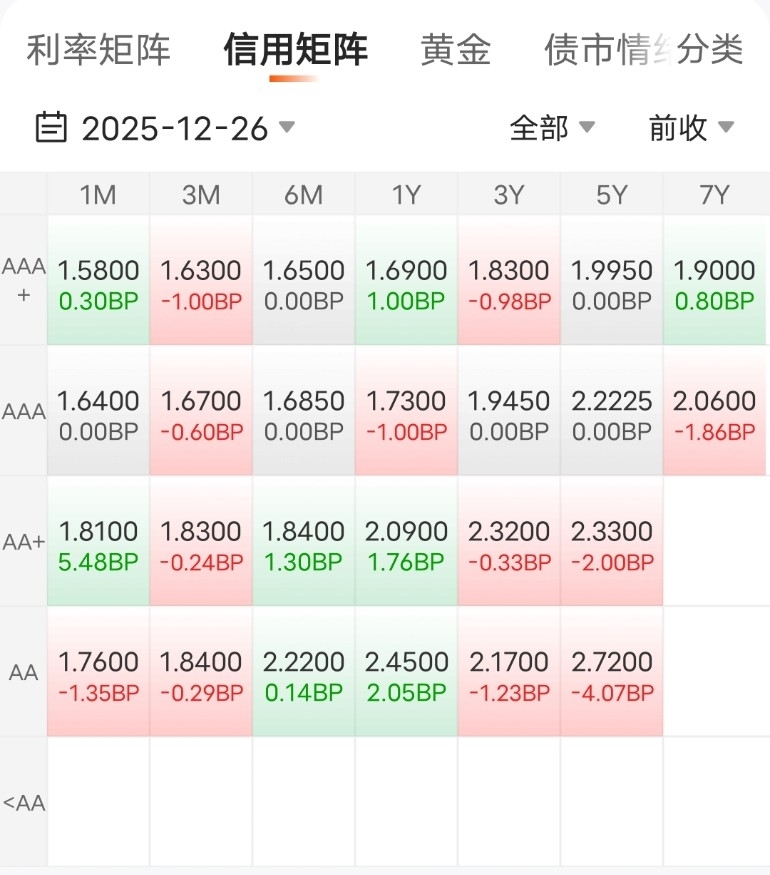Expand the 前收 comparison dropdown
Screen dimensions: 770x875
click(691, 128)
